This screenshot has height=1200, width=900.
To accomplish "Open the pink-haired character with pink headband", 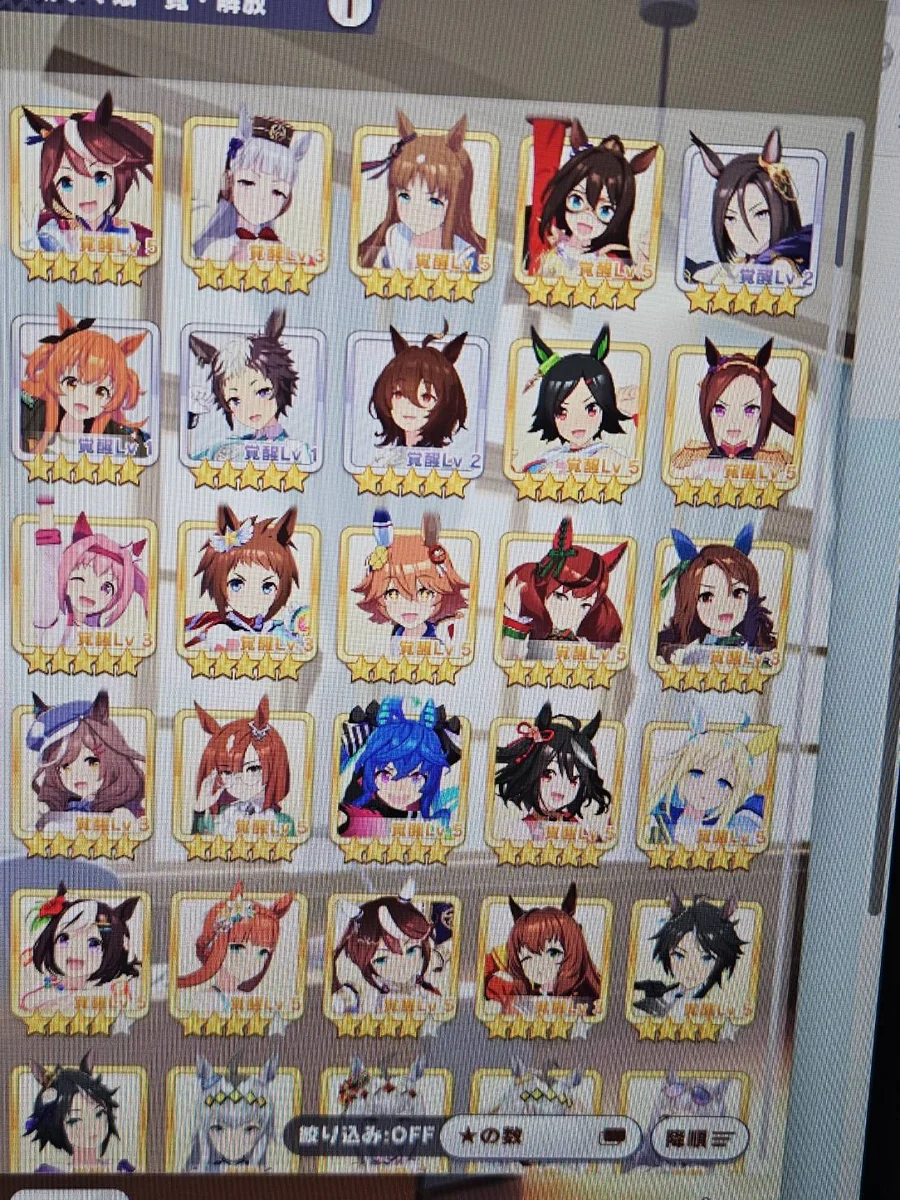I will [x=85, y=590].
